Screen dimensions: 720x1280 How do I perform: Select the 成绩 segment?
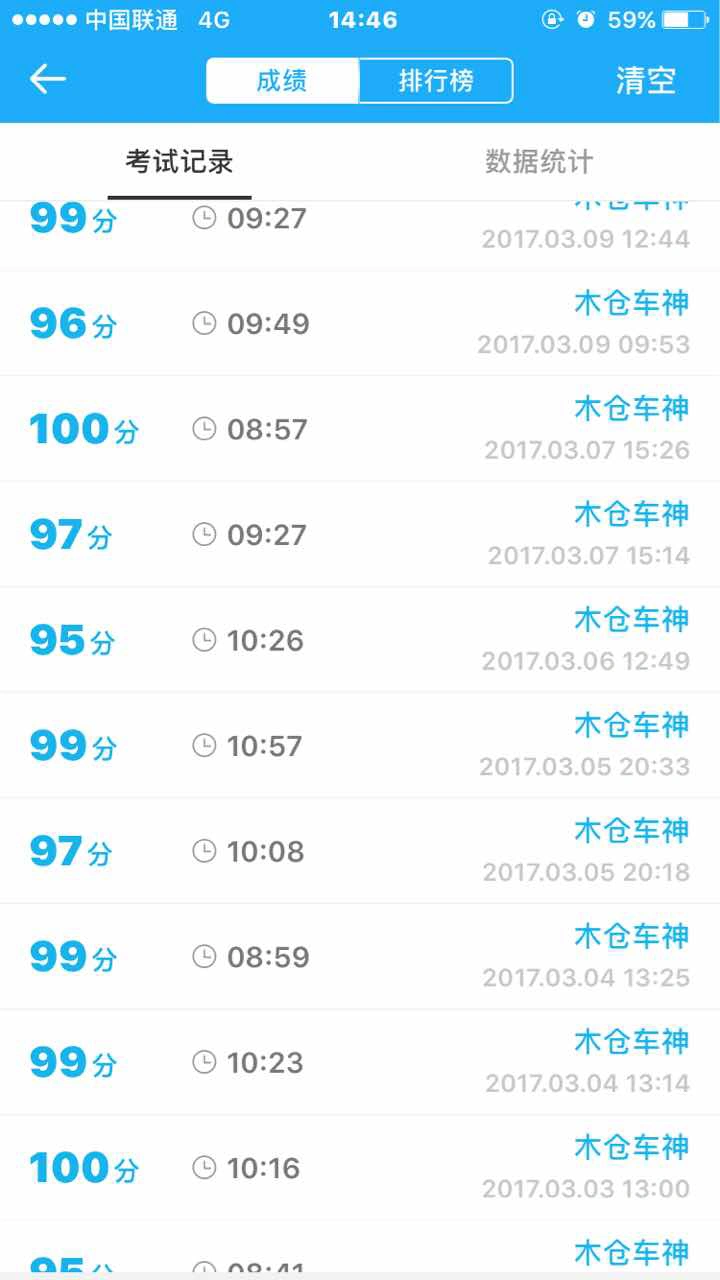point(282,81)
